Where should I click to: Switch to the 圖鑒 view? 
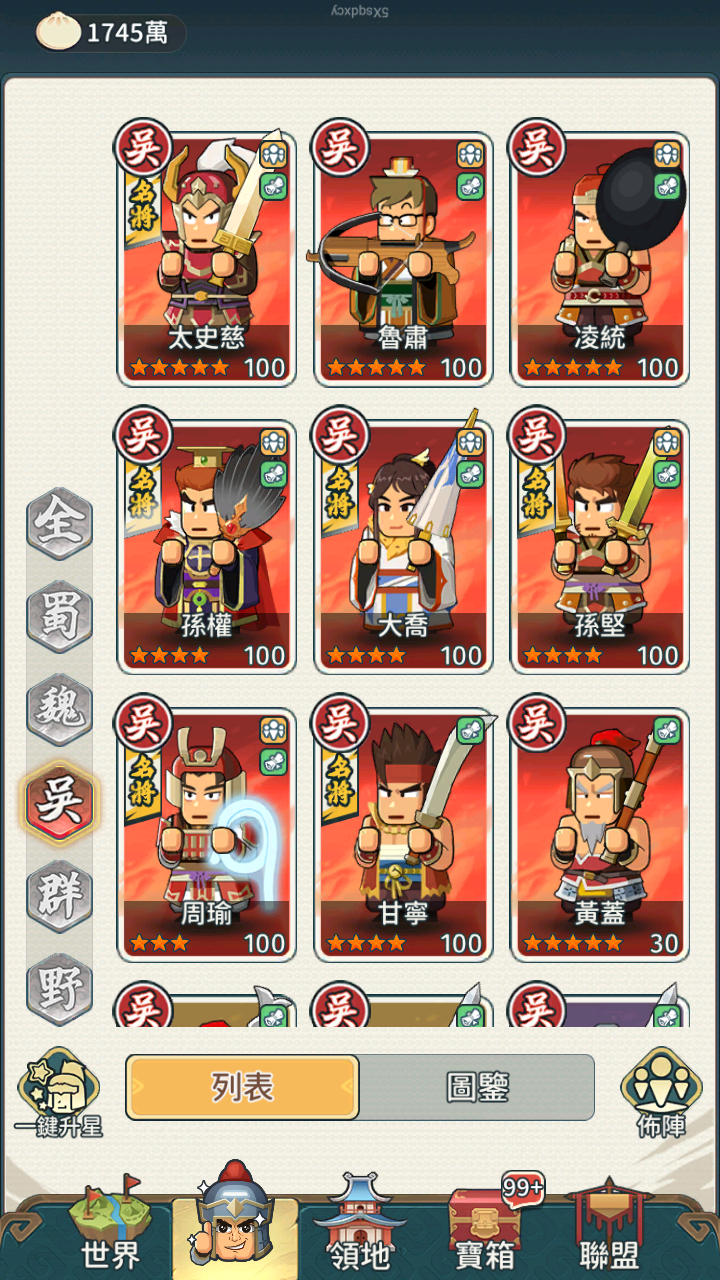[477, 1087]
